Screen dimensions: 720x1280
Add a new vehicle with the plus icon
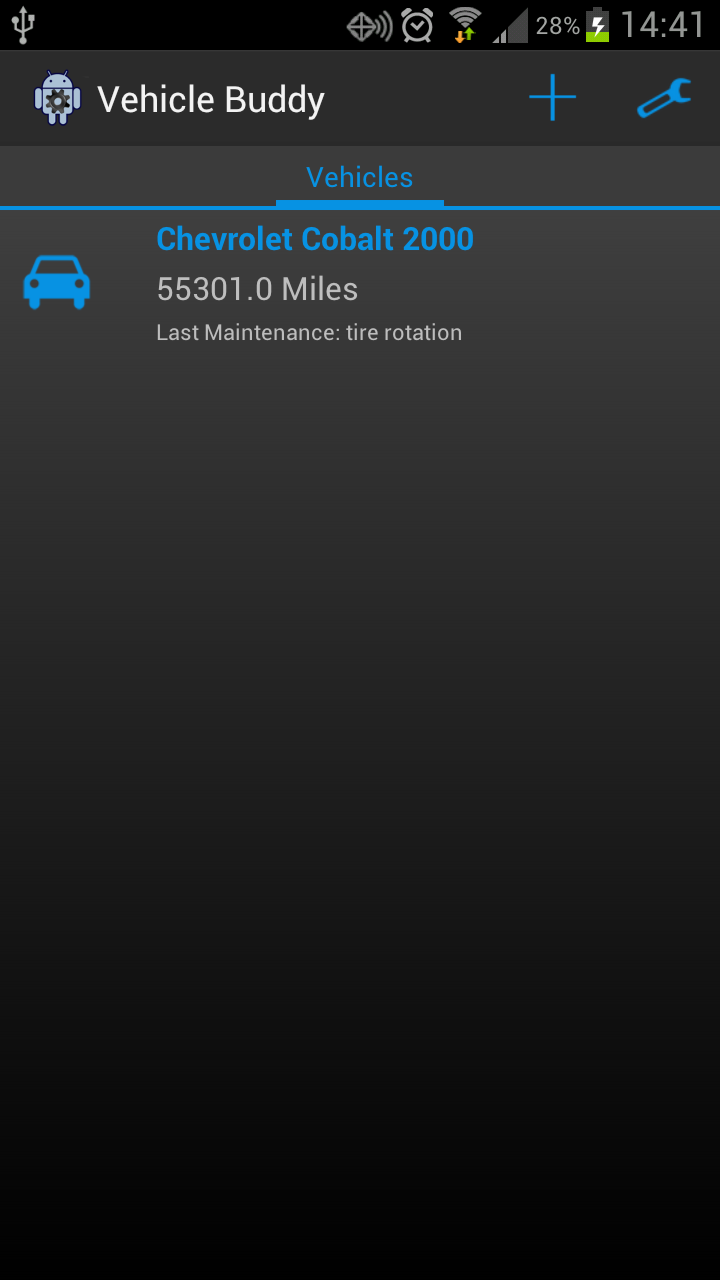(552, 98)
